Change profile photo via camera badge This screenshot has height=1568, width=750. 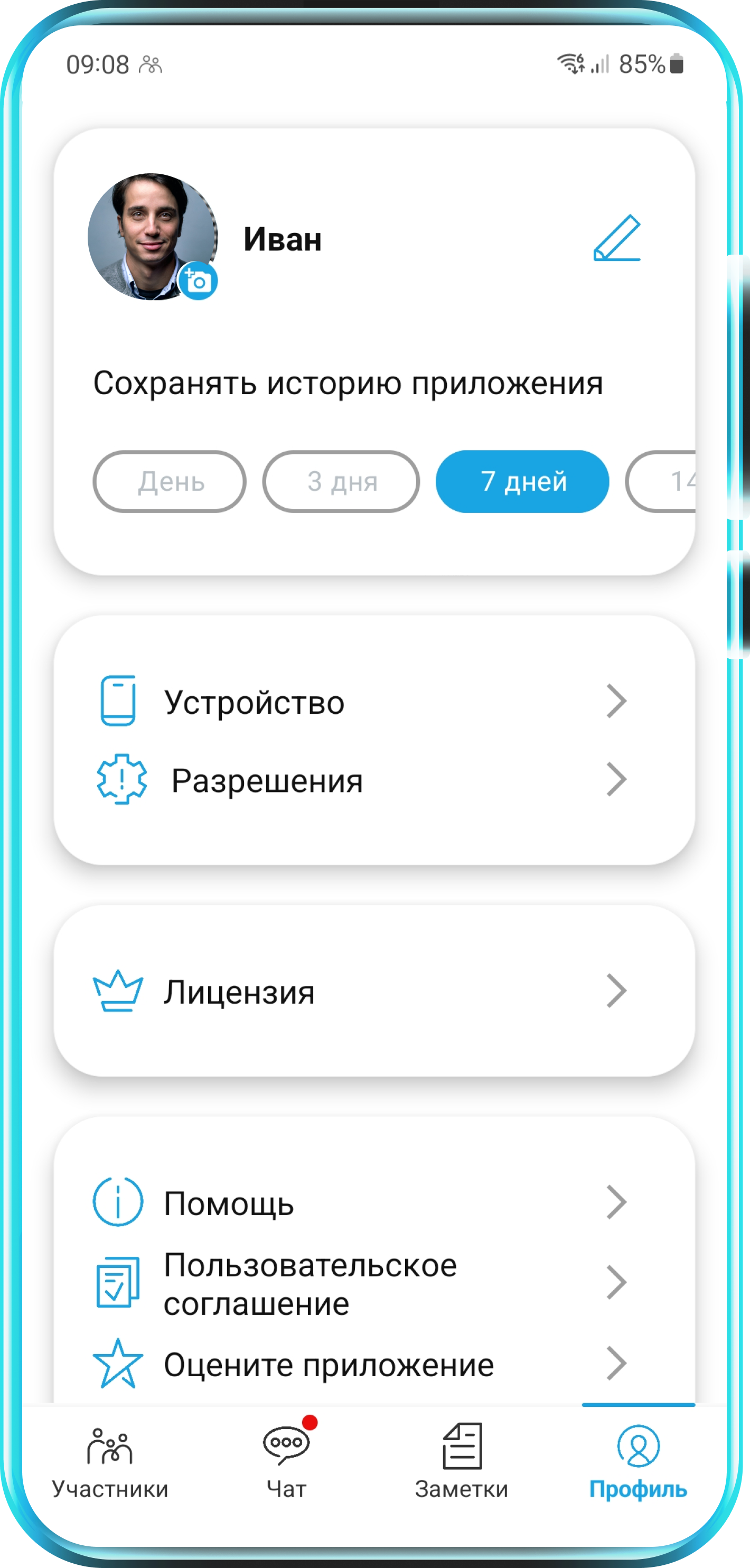coord(199,281)
